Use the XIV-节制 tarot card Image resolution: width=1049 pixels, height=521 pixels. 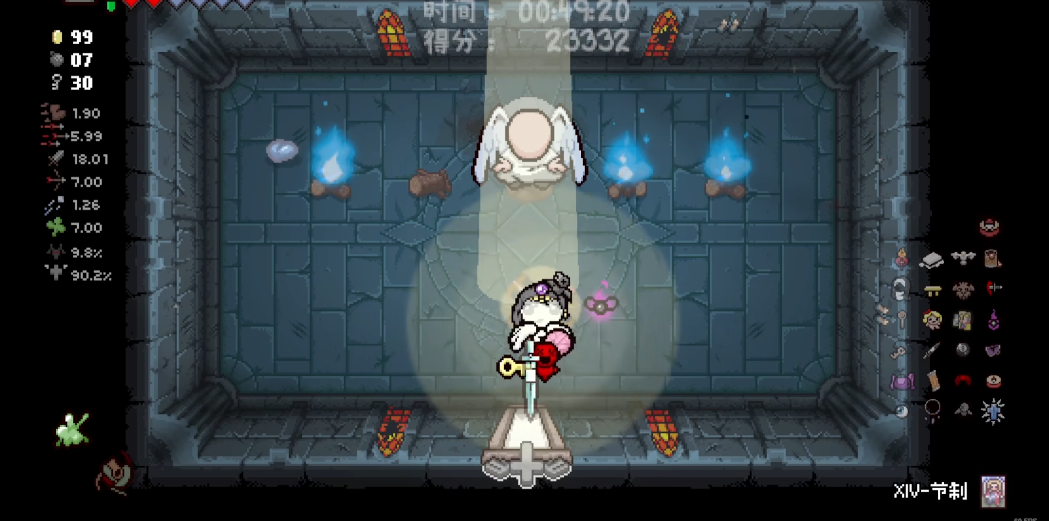pos(992,491)
